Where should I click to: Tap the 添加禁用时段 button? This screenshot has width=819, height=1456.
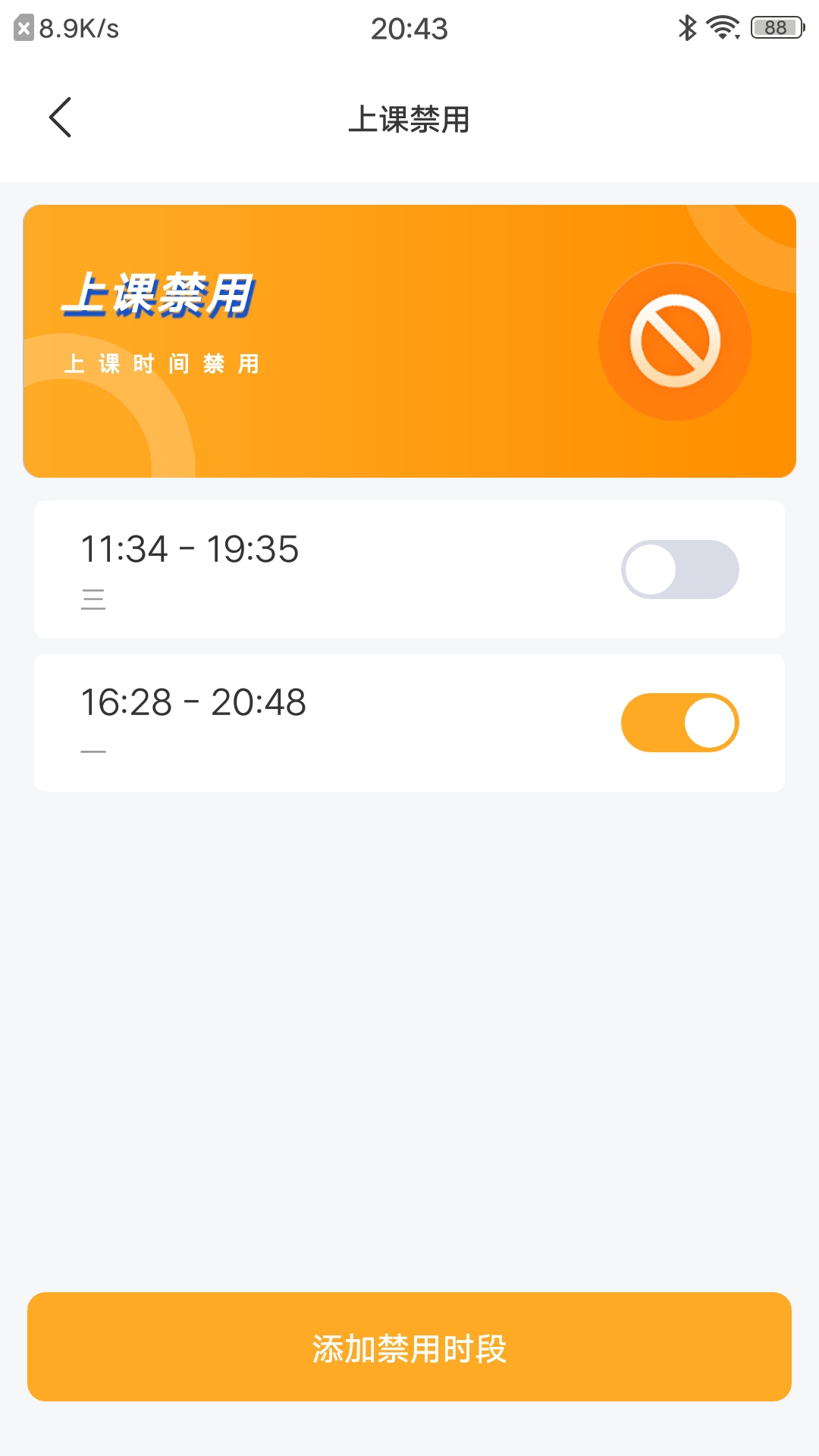click(409, 1346)
